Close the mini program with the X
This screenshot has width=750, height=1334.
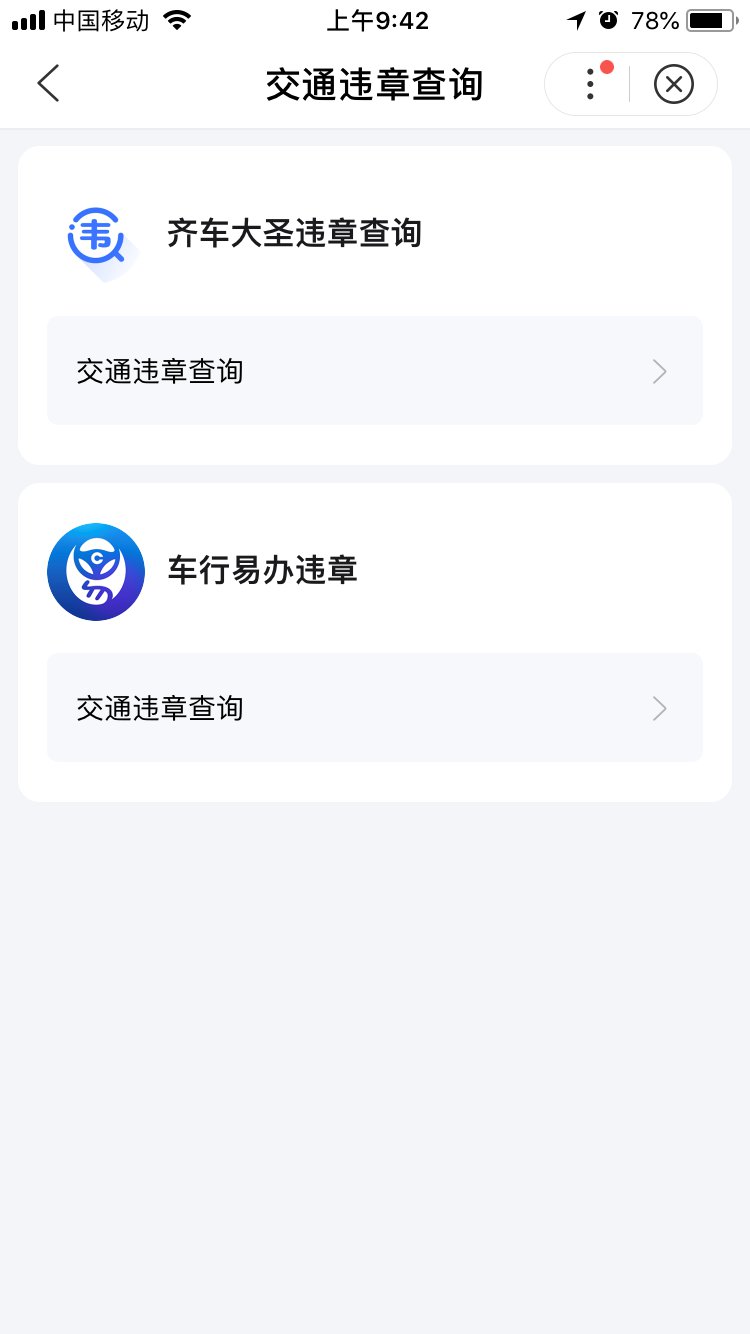pos(674,84)
